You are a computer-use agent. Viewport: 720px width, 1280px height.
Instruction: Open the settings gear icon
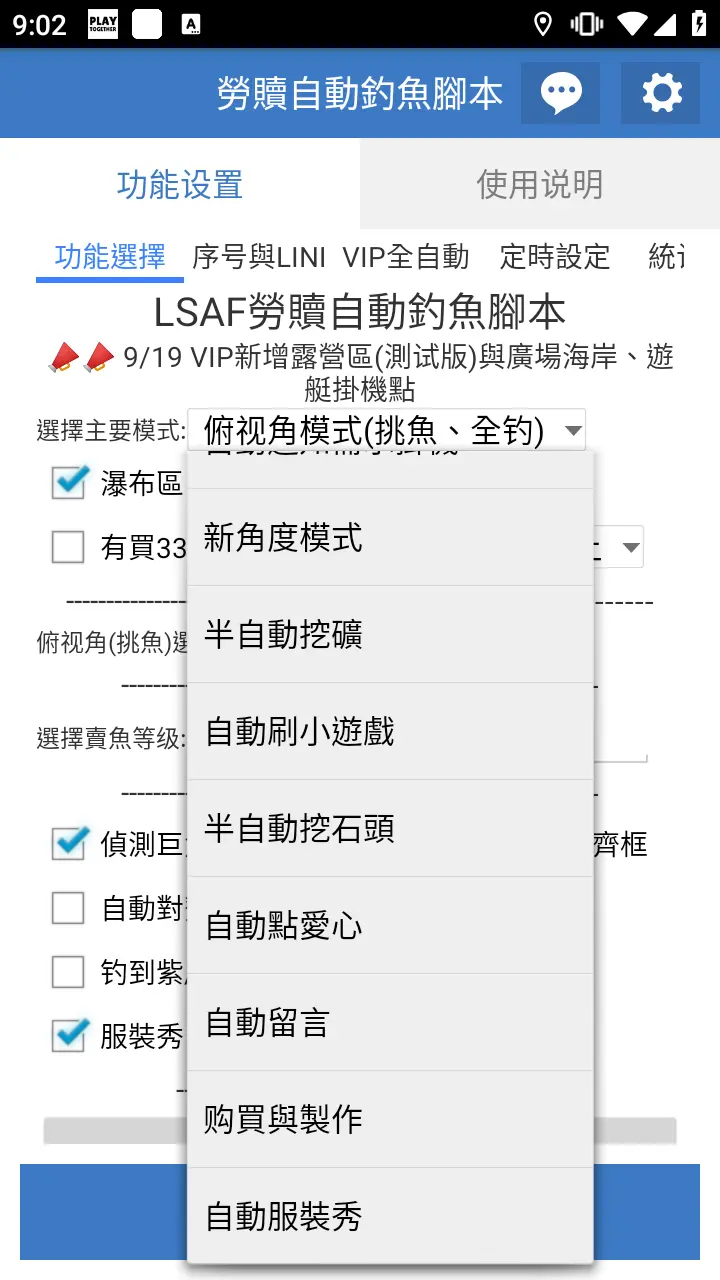point(661,94)
